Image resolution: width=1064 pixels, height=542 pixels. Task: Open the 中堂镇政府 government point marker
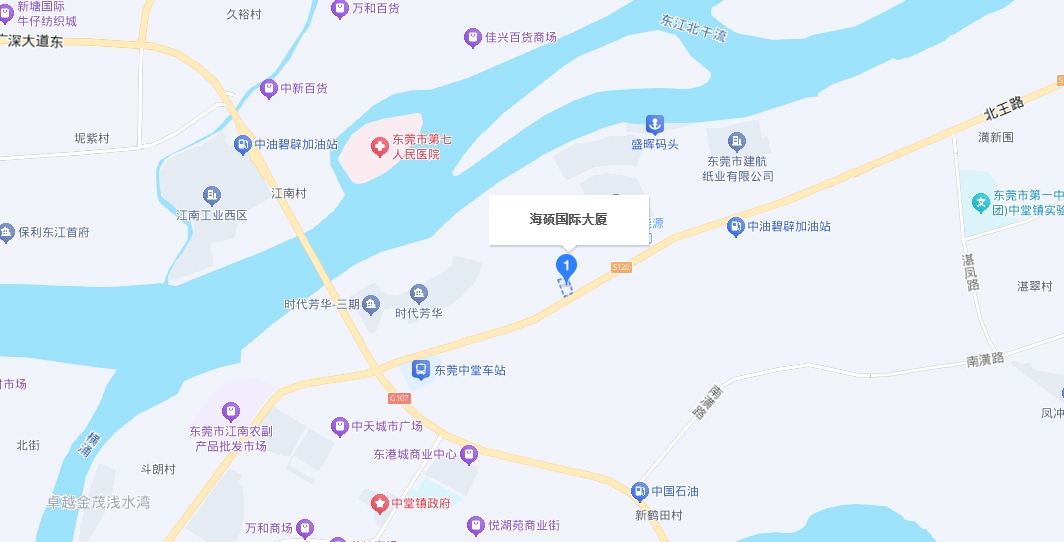pos(380,503)
